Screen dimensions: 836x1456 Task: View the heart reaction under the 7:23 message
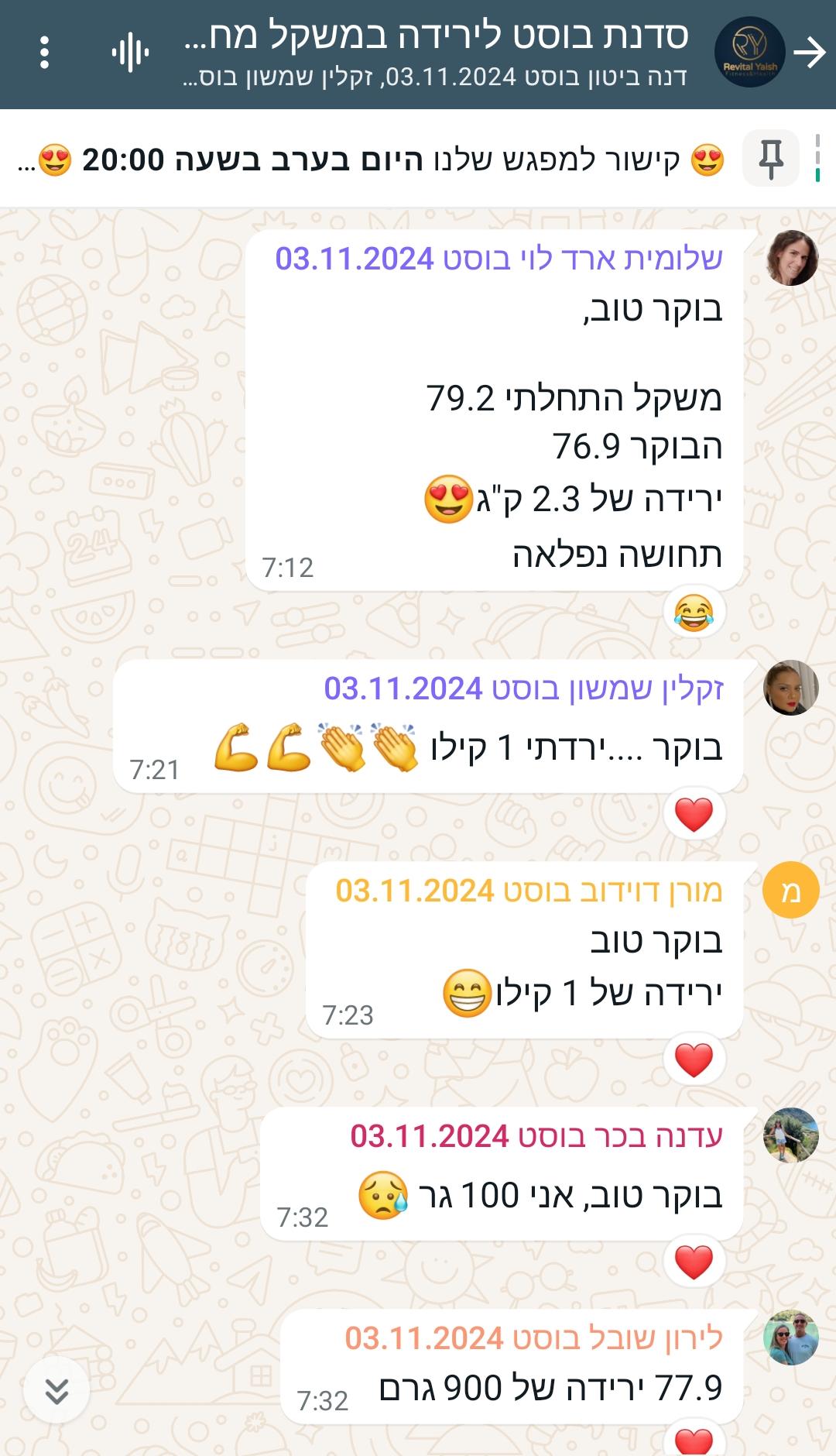(694, 1060)
